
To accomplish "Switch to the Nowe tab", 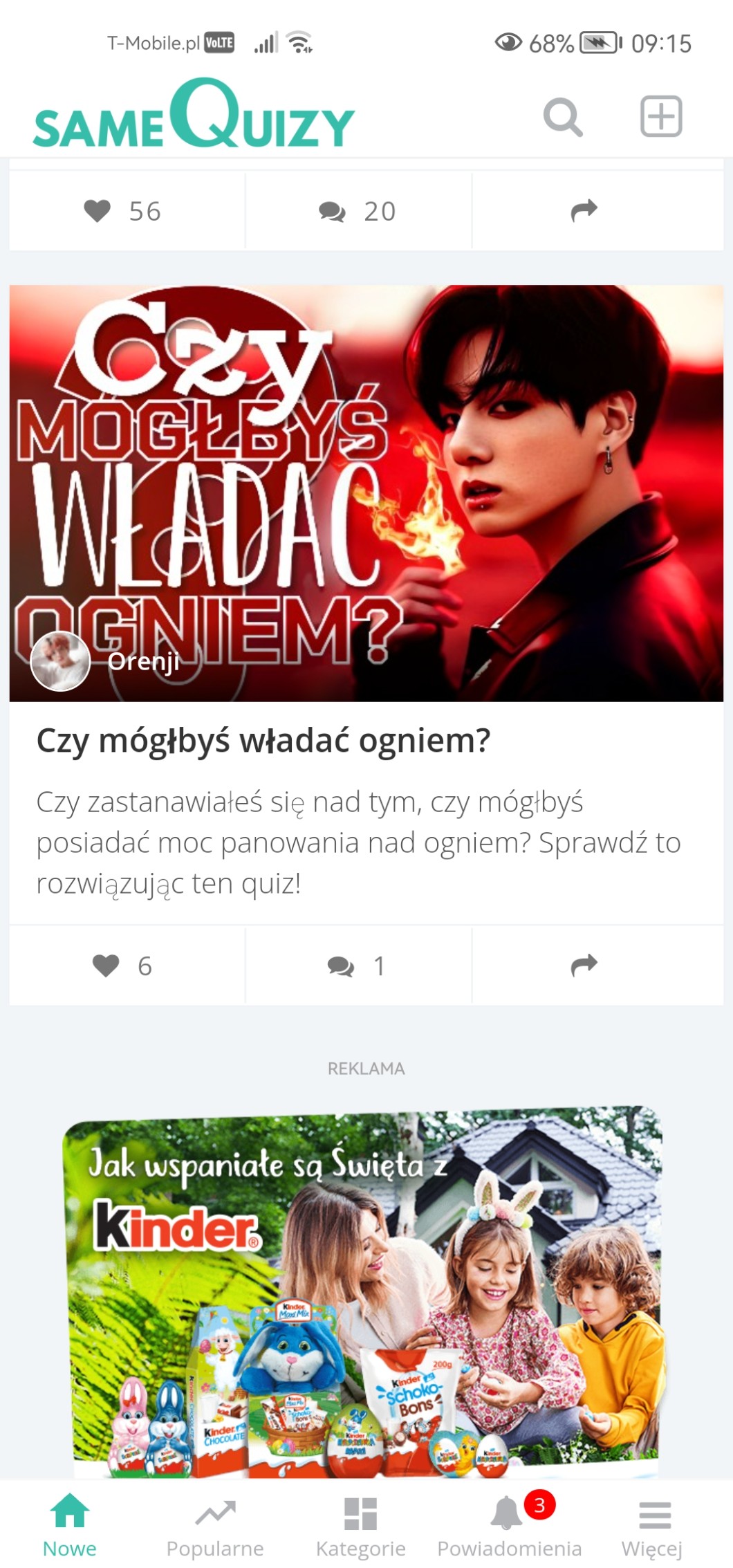I will click(x=70, y=1524).
